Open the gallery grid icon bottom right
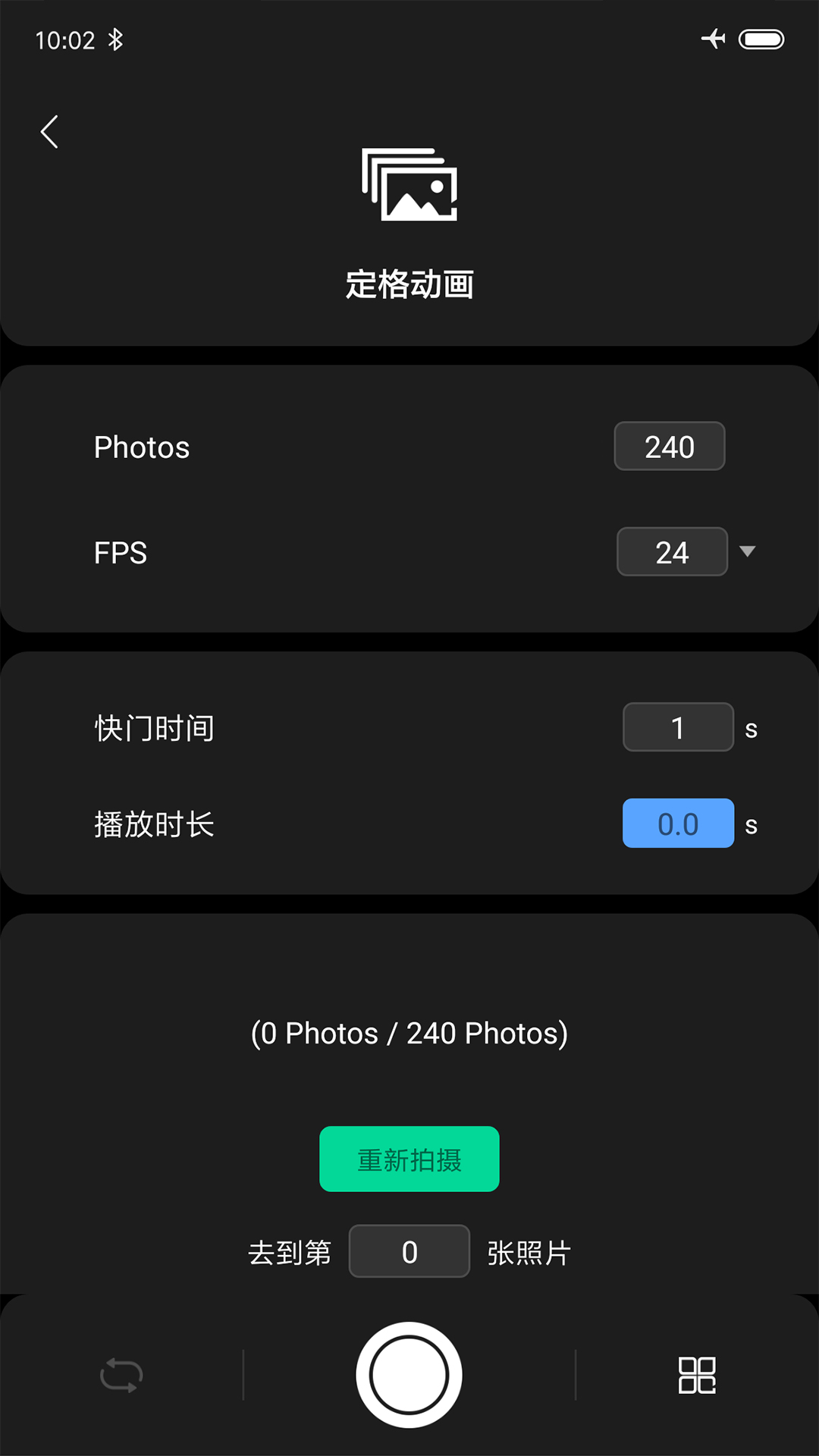 click(697, 1375)
